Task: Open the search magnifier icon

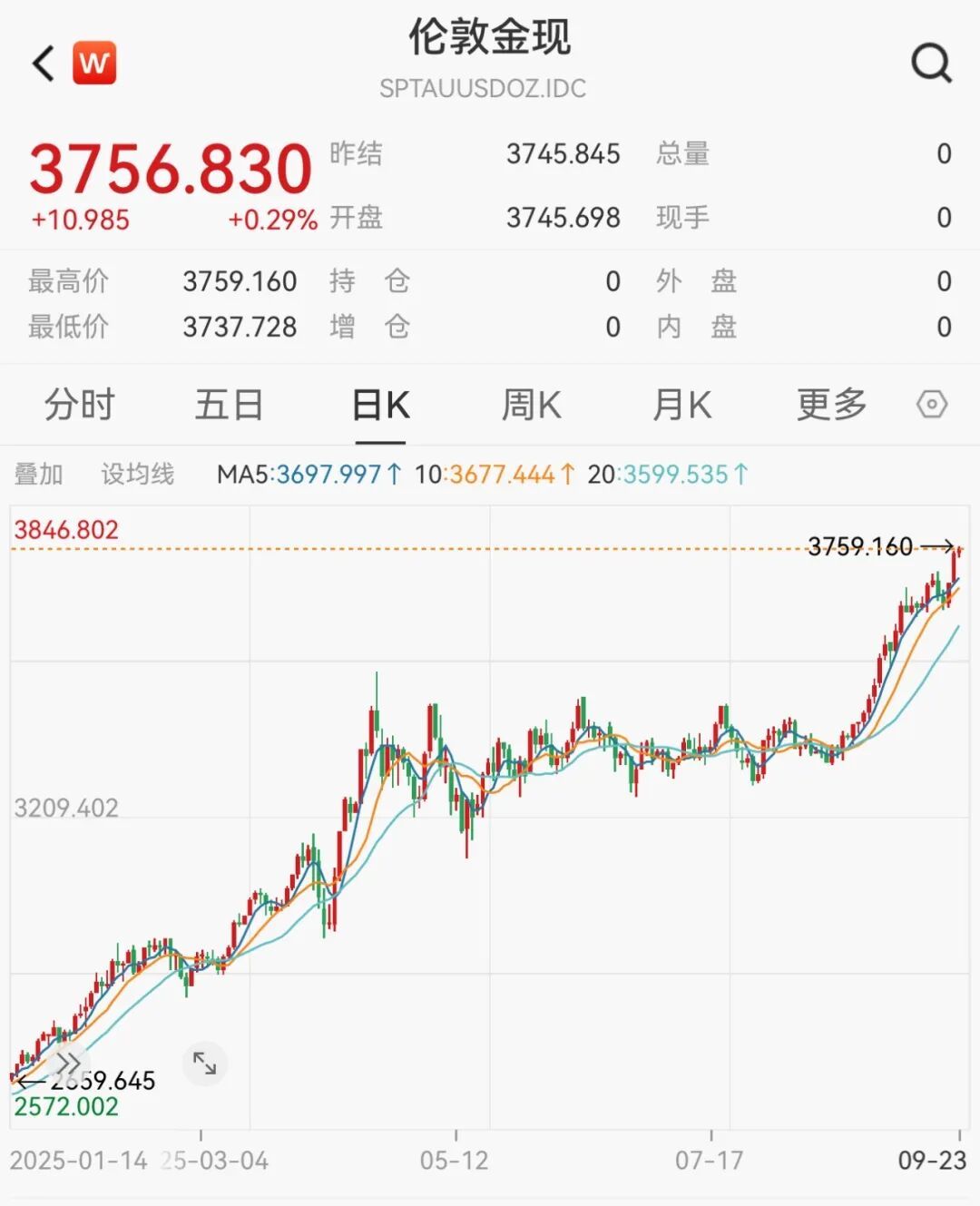Action: pos(930,63)
